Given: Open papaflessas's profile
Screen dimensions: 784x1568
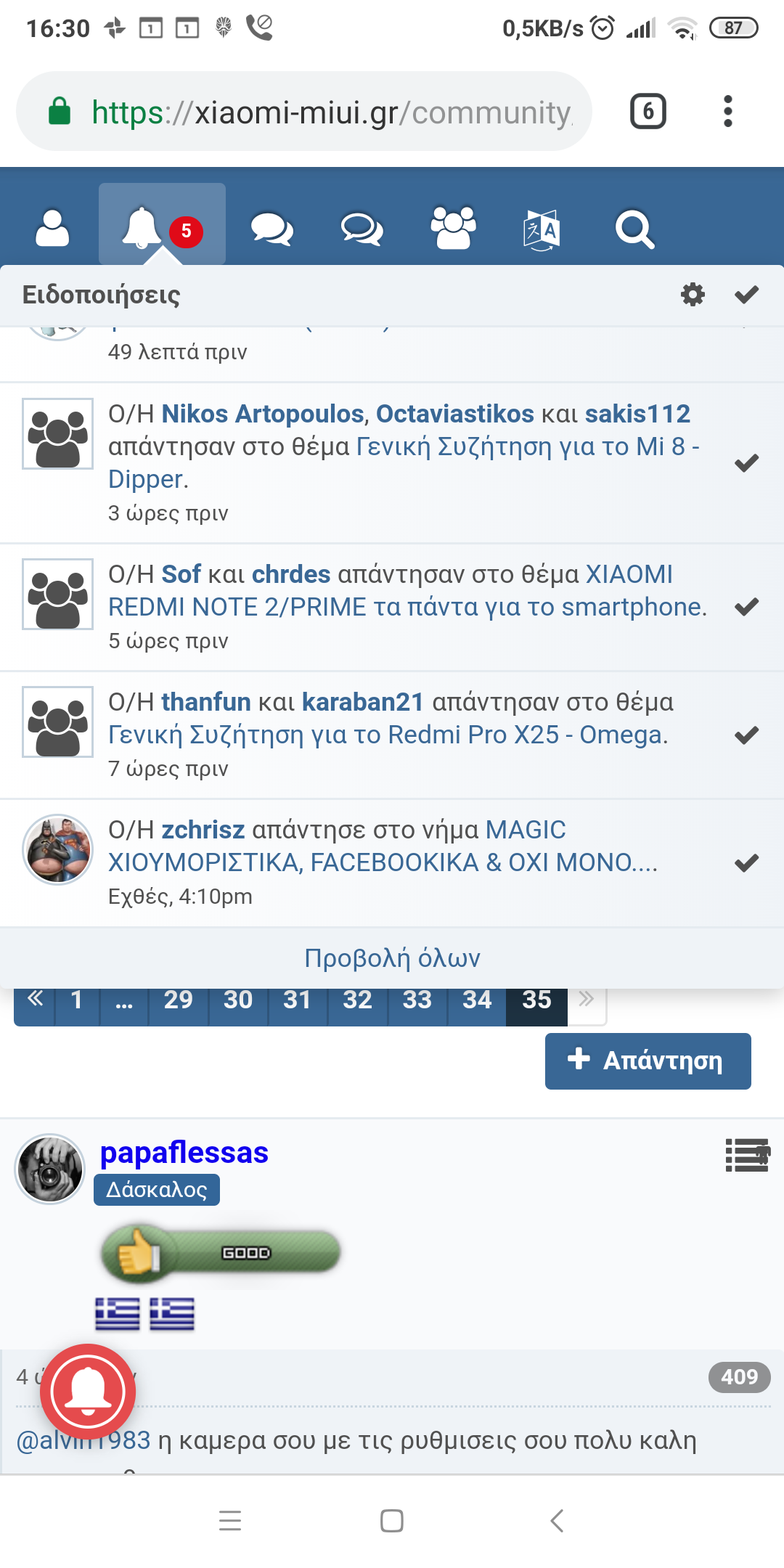Looking at the screenshot, I should 184,1153.
